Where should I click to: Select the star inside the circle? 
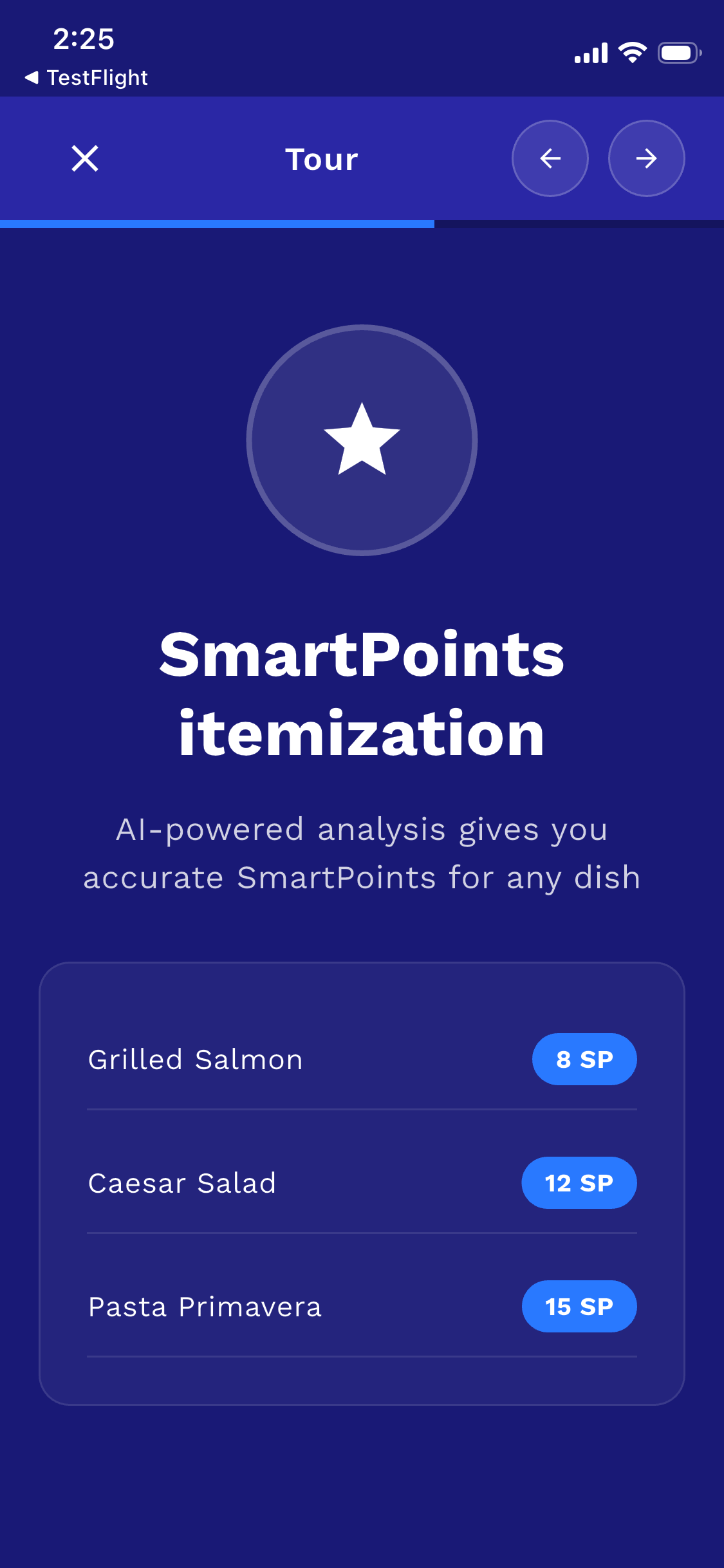click(362, 440)
